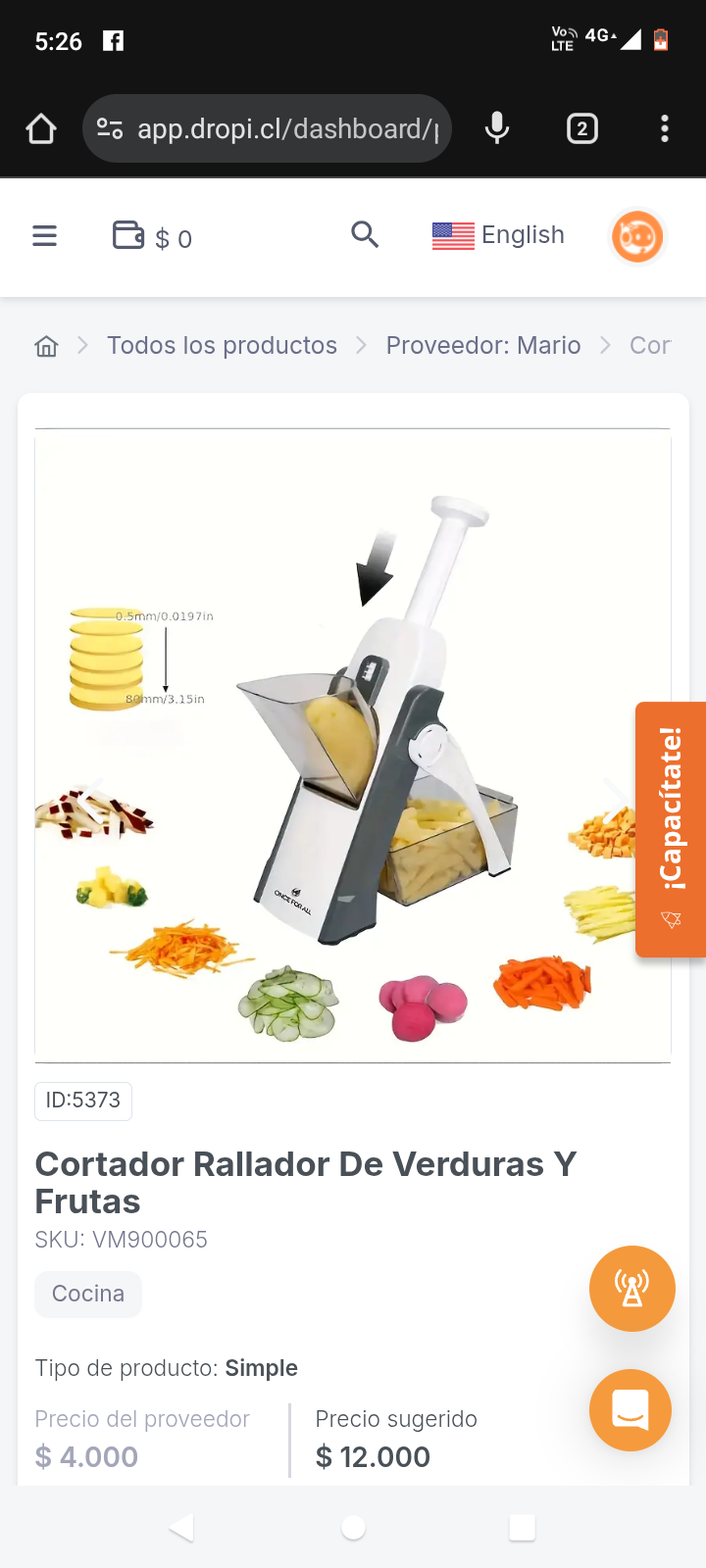
Task: Select the Cocina category chip
Action: [x=88, y=1294]
